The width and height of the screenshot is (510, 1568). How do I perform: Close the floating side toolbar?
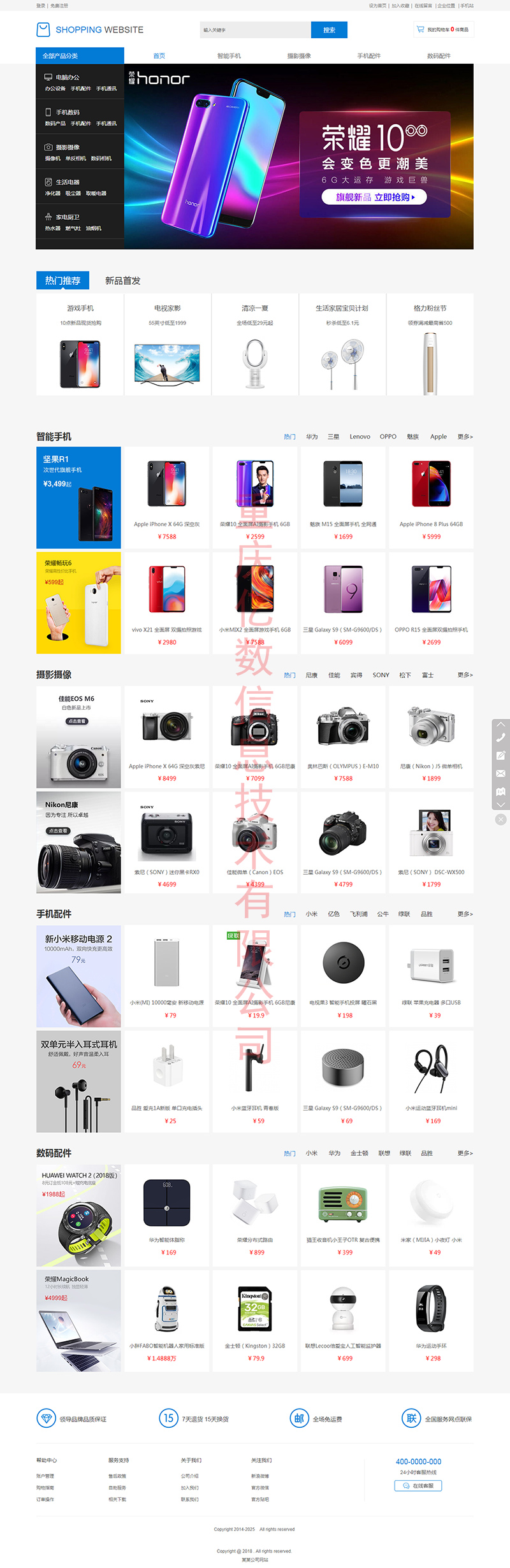coord(501,820)
